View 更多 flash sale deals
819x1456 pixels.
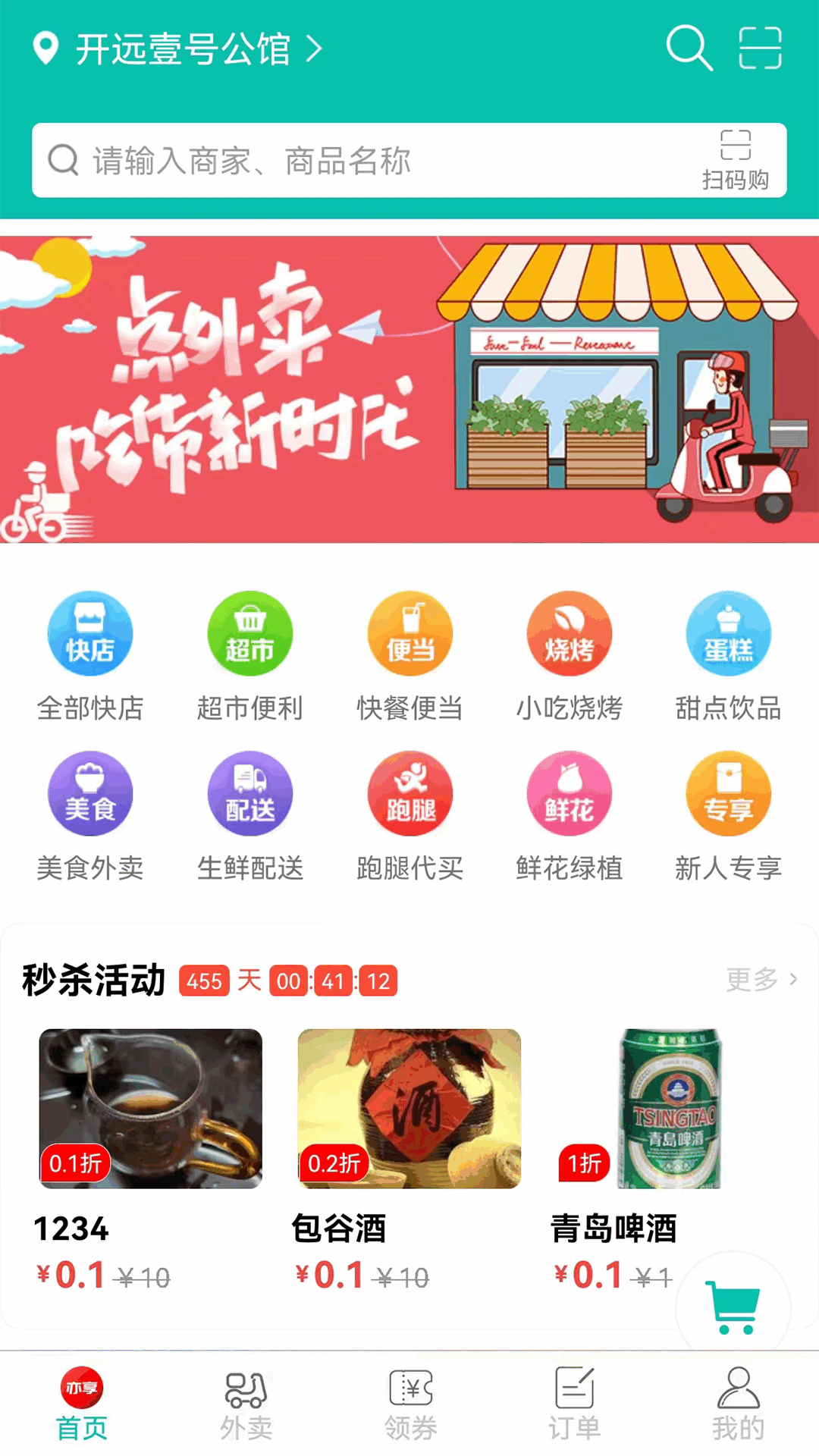click(x=761, y=980)
